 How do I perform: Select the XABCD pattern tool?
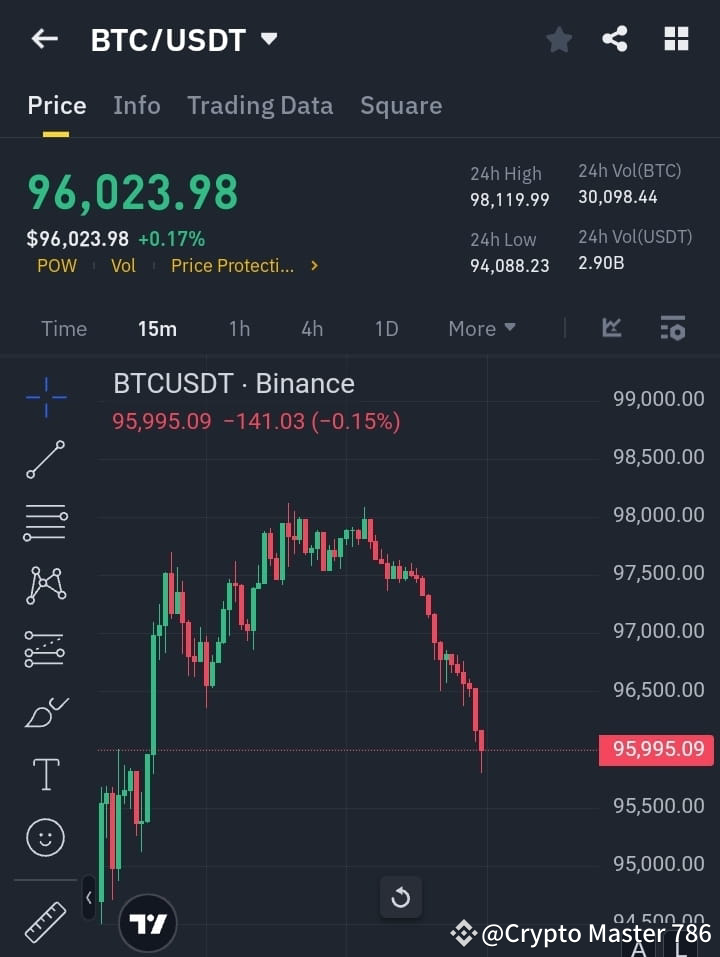click(45, 586)
